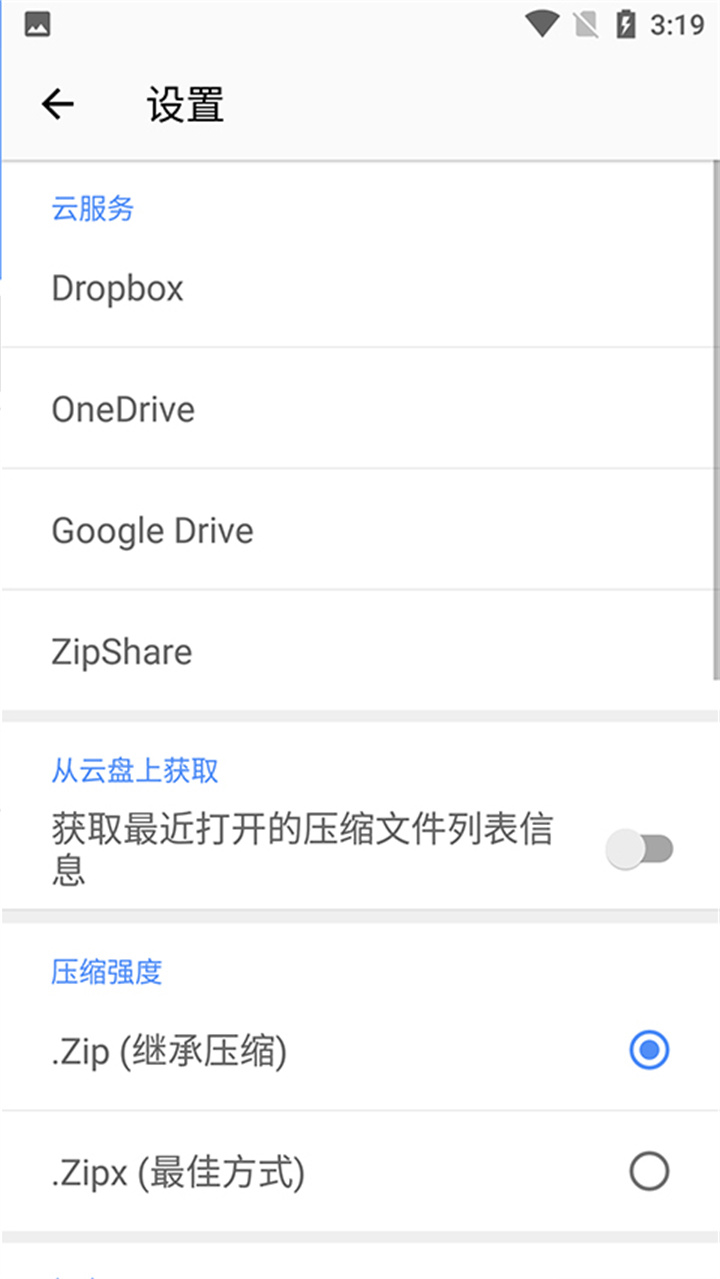Open OneDrive cloud service settings
The height and width of the screenshot is (1279, 720).
pyautogui.click(x=122, y=409)
